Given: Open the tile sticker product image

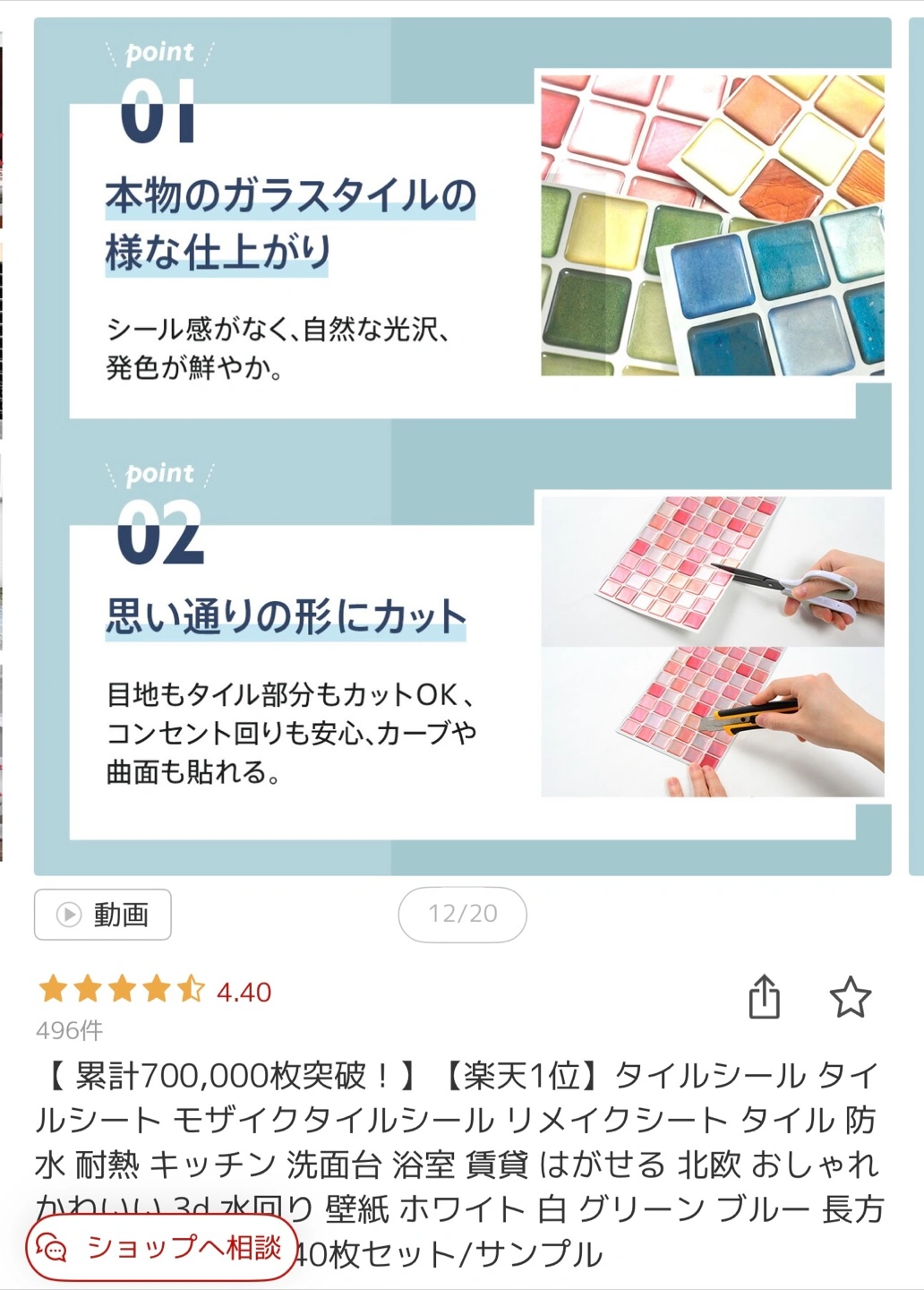Looking at the screenshot, I should [462, 446].
